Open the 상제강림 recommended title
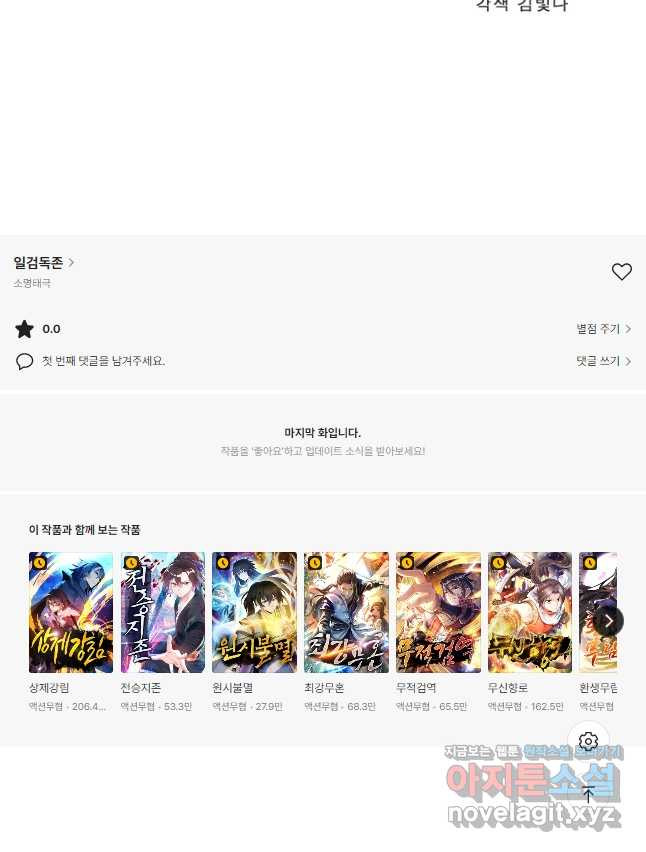 pos(71,612)
